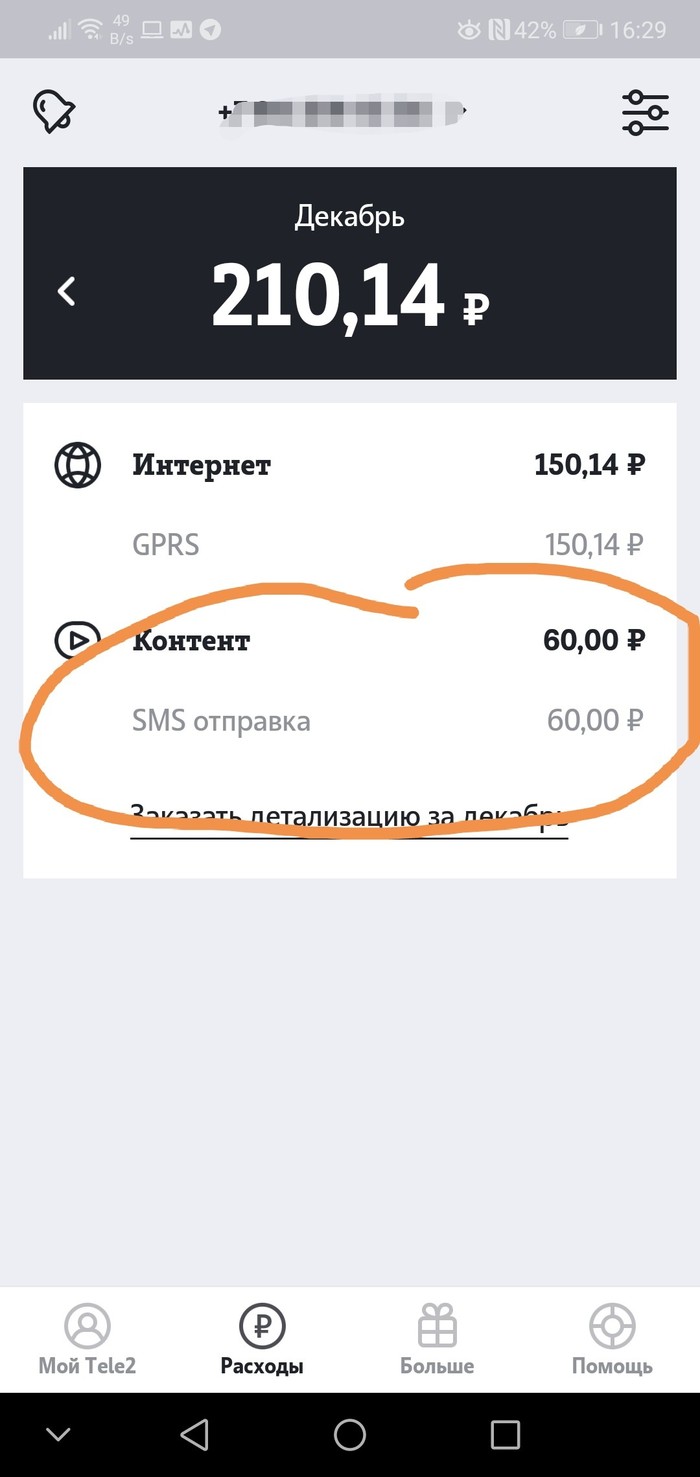Go to home via system home button
This screenshot has height=1477, width=700.
pos(350,1435)
